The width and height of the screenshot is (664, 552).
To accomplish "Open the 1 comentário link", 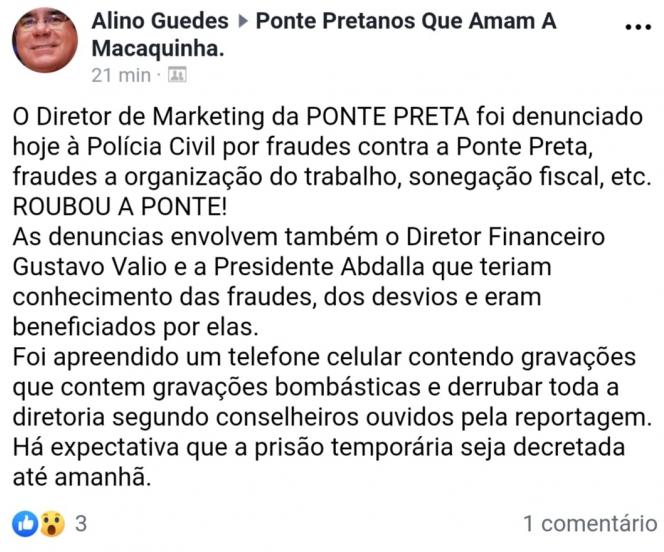I will 590,522.
